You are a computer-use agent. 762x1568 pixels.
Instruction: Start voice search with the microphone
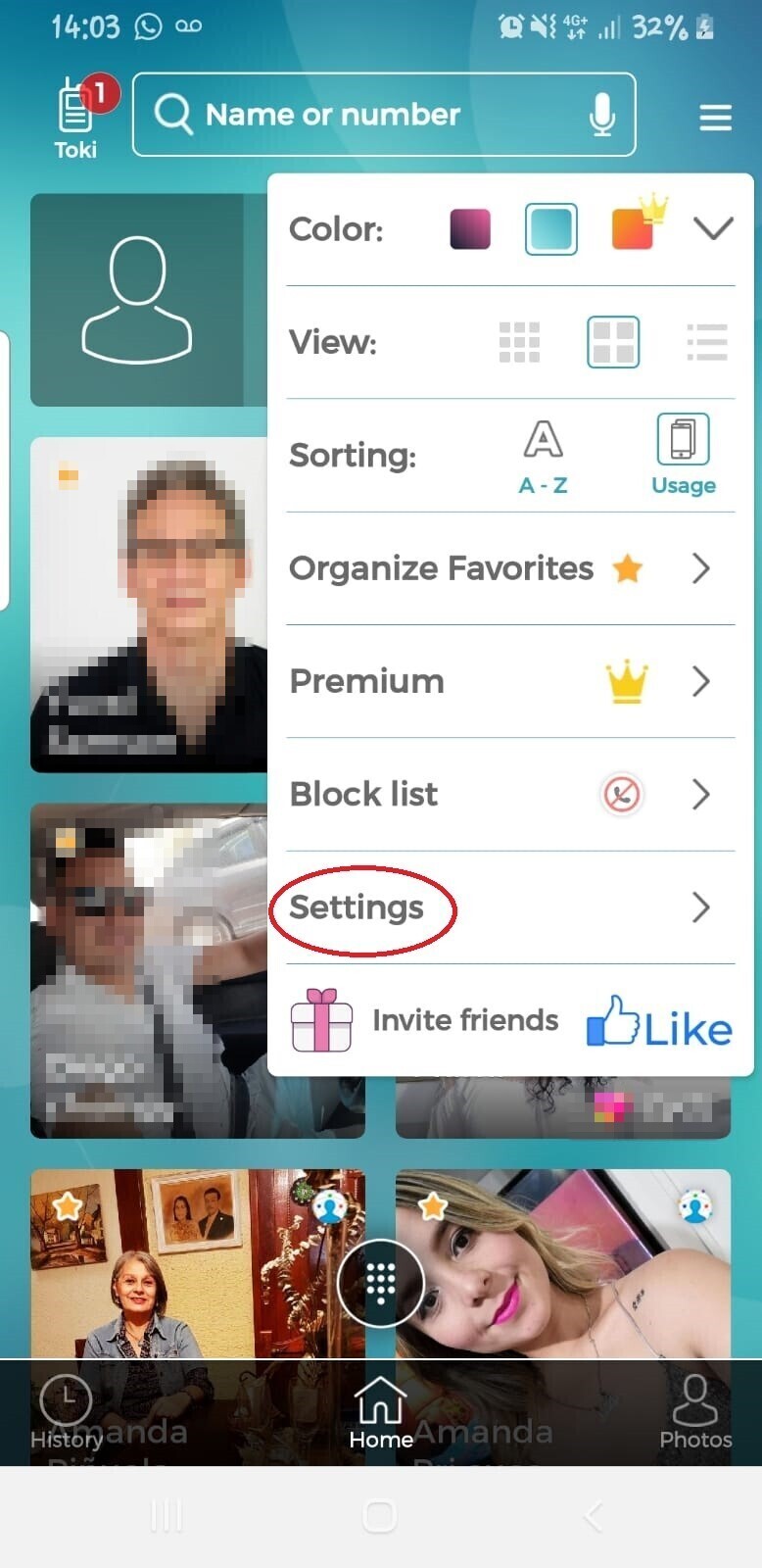tap(602, 115)
